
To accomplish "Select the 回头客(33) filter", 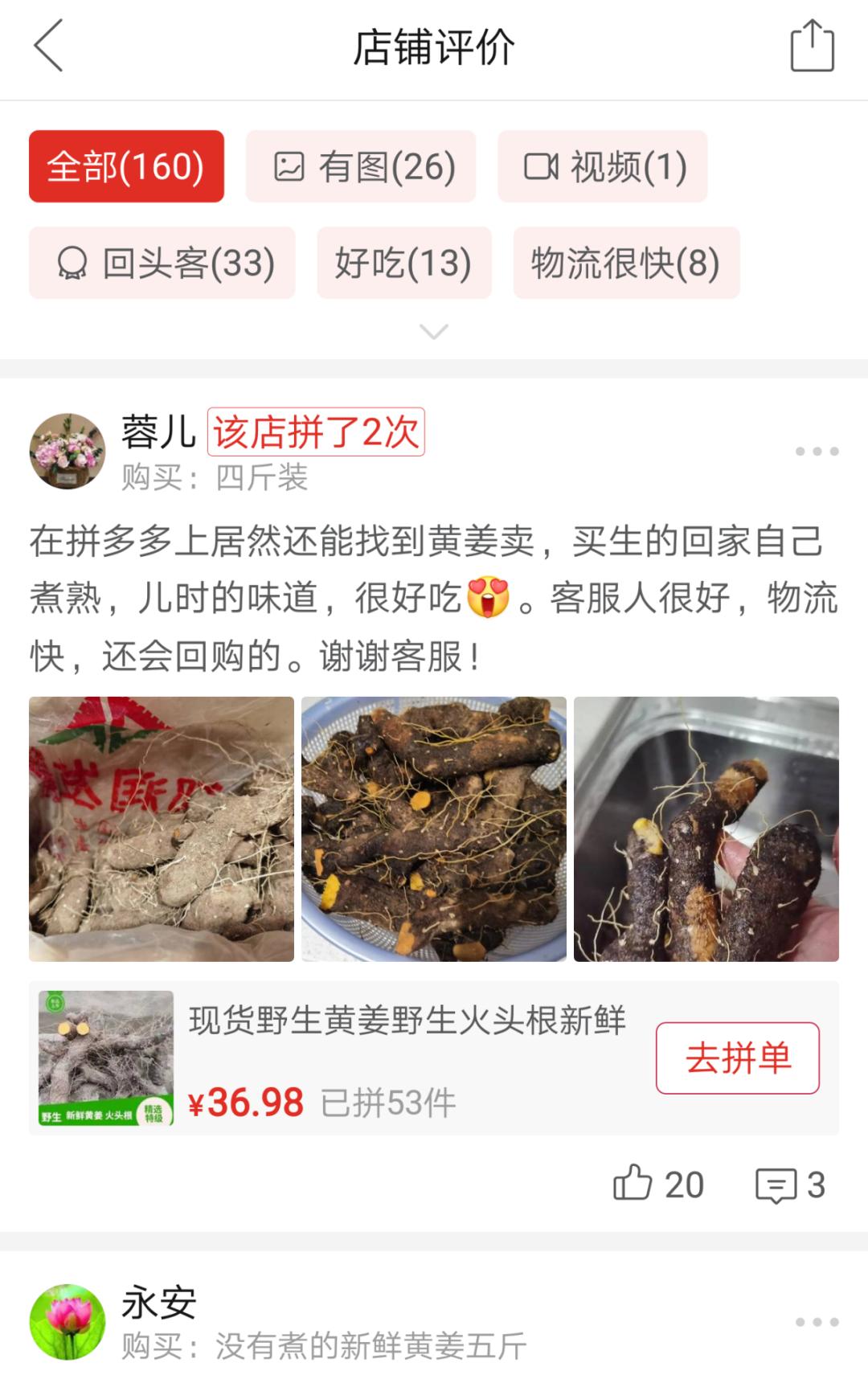I will point(161,262).
